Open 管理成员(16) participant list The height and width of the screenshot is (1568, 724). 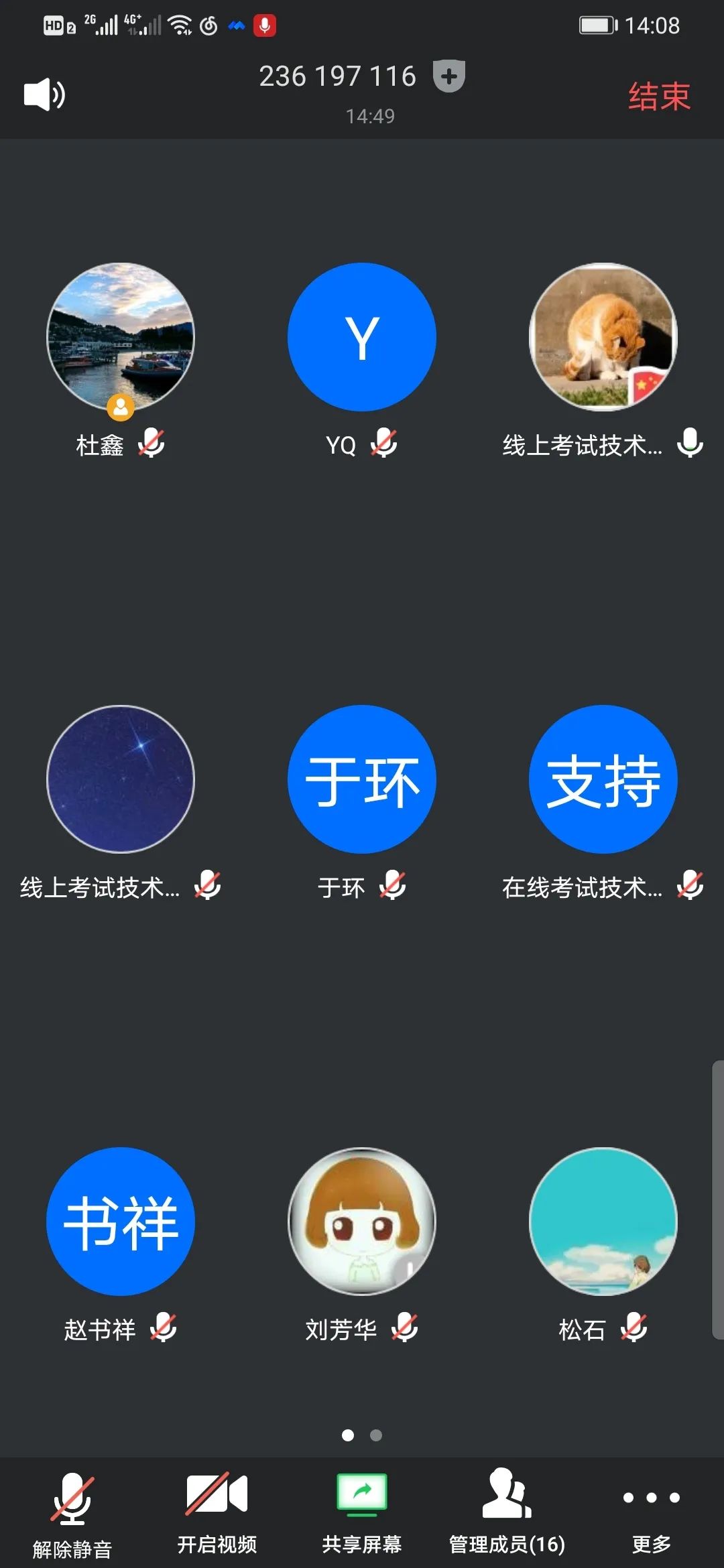point(506,1506)
